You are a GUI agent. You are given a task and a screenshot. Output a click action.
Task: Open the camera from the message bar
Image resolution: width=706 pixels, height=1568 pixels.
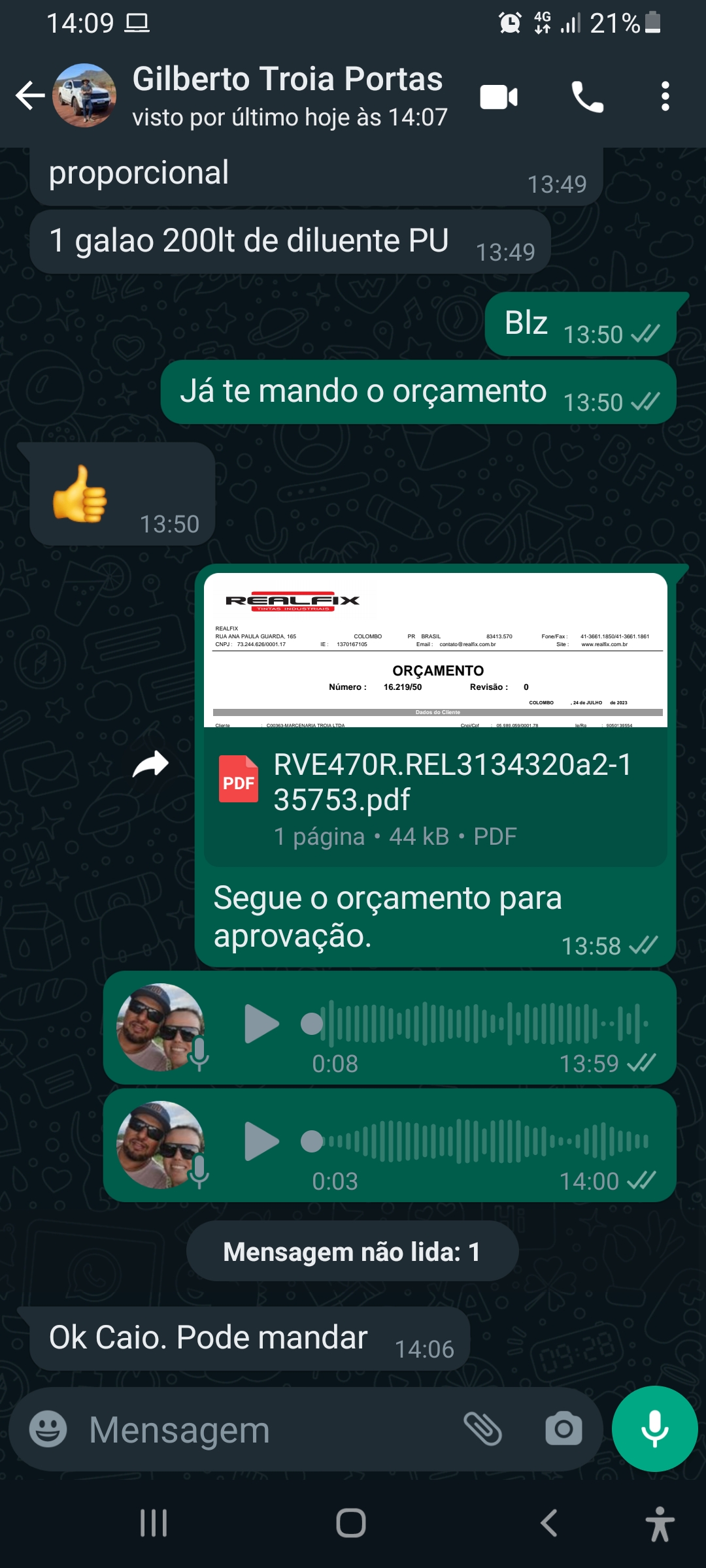coord(563,1429)
